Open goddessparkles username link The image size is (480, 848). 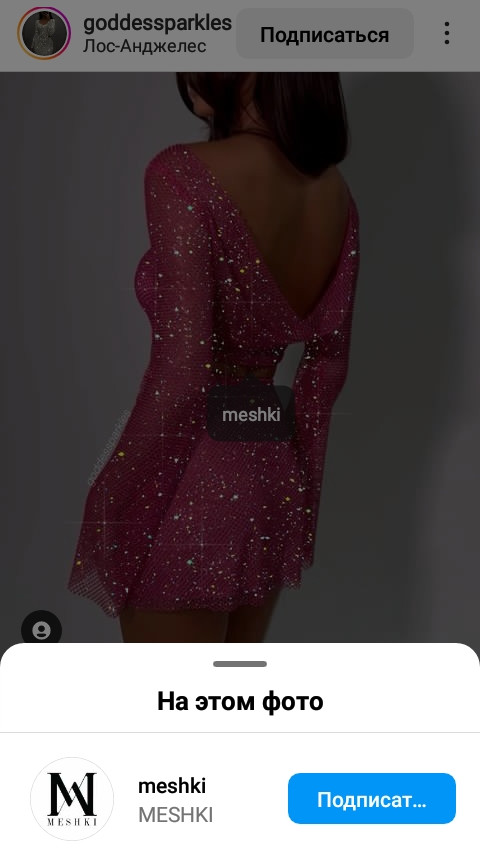coord(157,23)
